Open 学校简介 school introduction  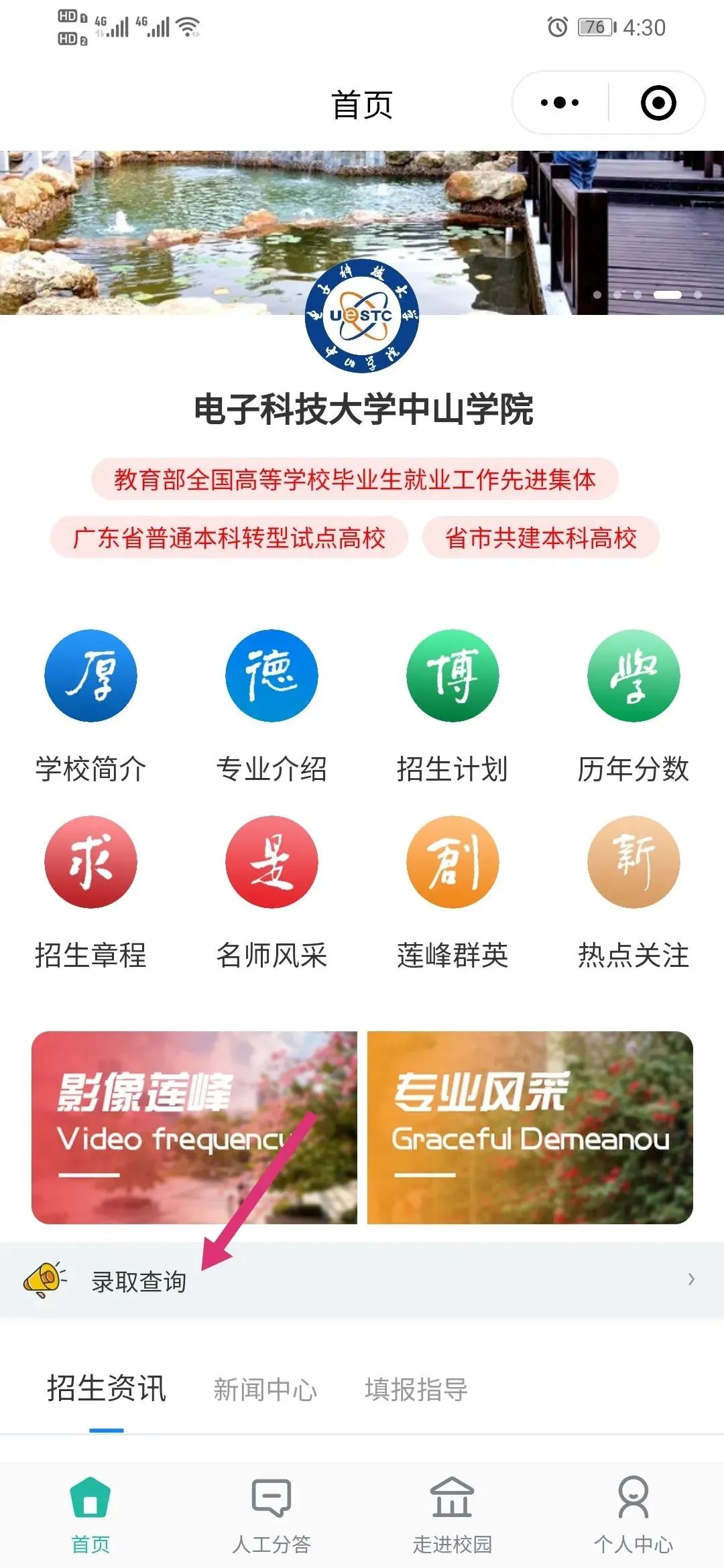tap(90, 706)
